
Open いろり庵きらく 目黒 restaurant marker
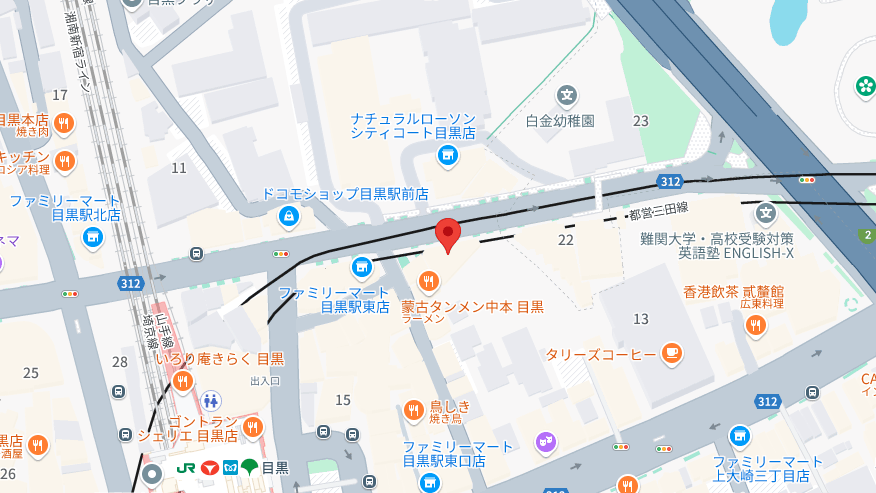(x=183, y=381)
